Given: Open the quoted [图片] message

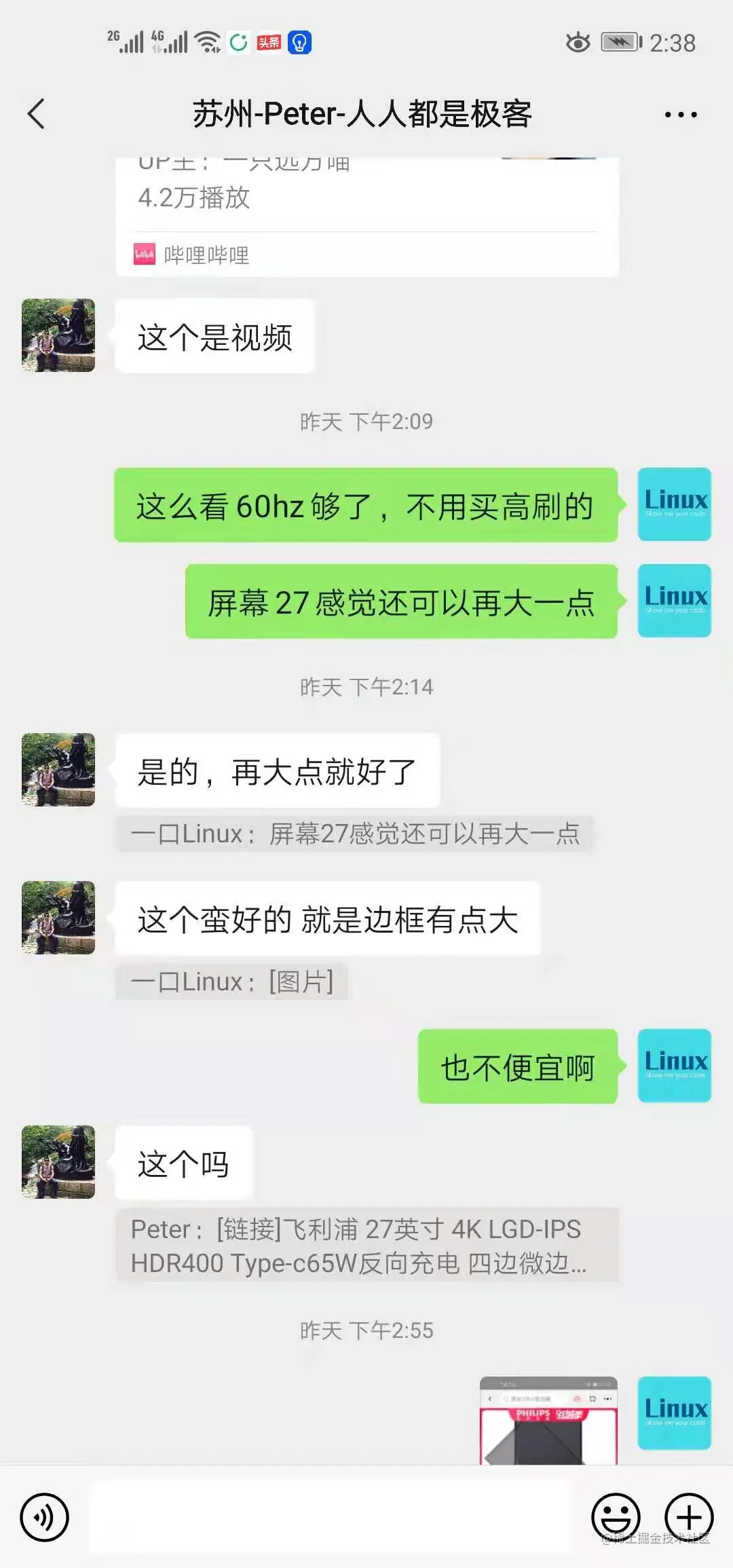Looking at the screenshot, I should pos(231,982).
